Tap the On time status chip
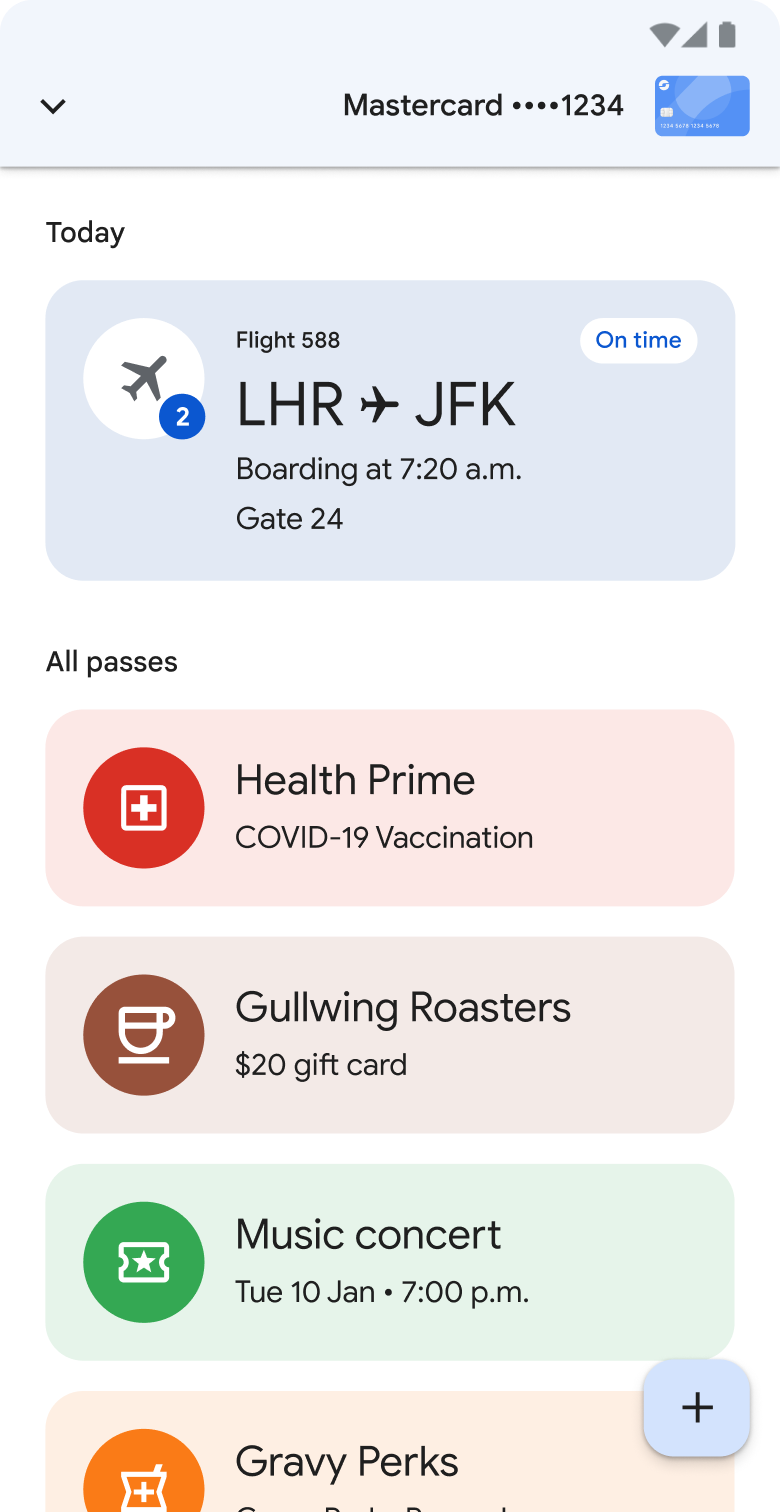 [638, 340]
